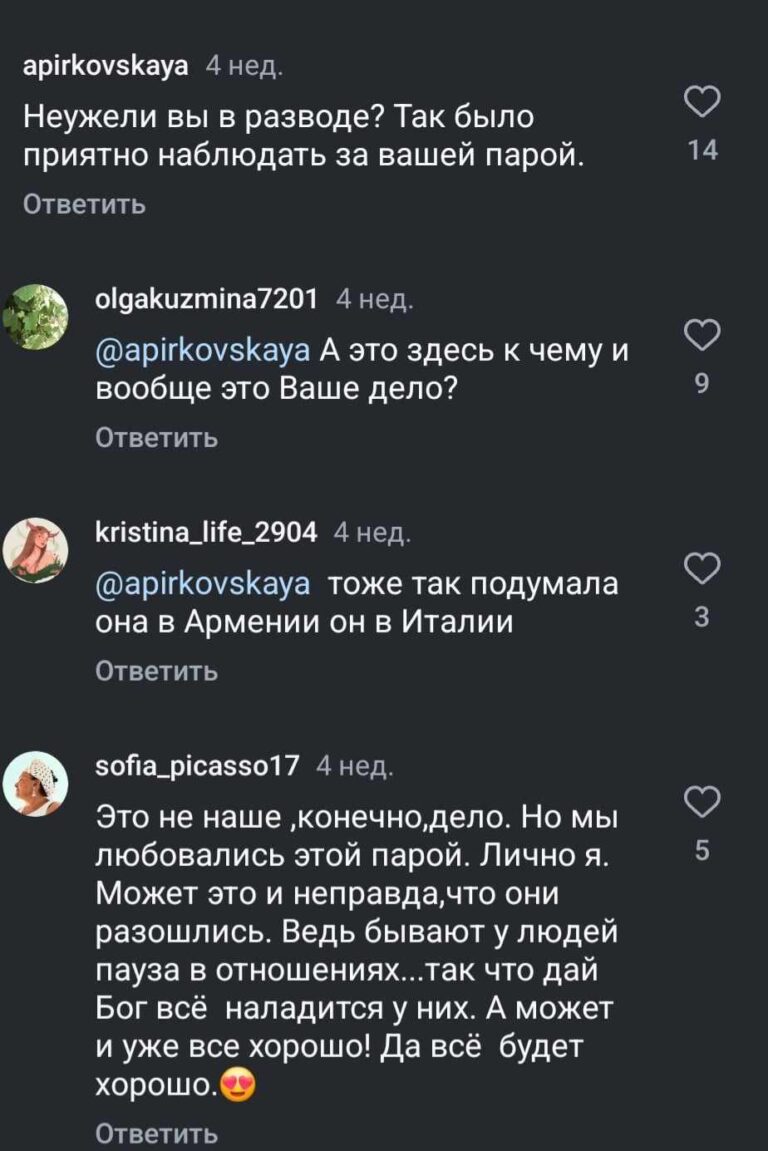The width and height of the screenshot is (768, 1151).
Task: Go to the kristina_life_2904 username
Action: click(x=205, y=533)
